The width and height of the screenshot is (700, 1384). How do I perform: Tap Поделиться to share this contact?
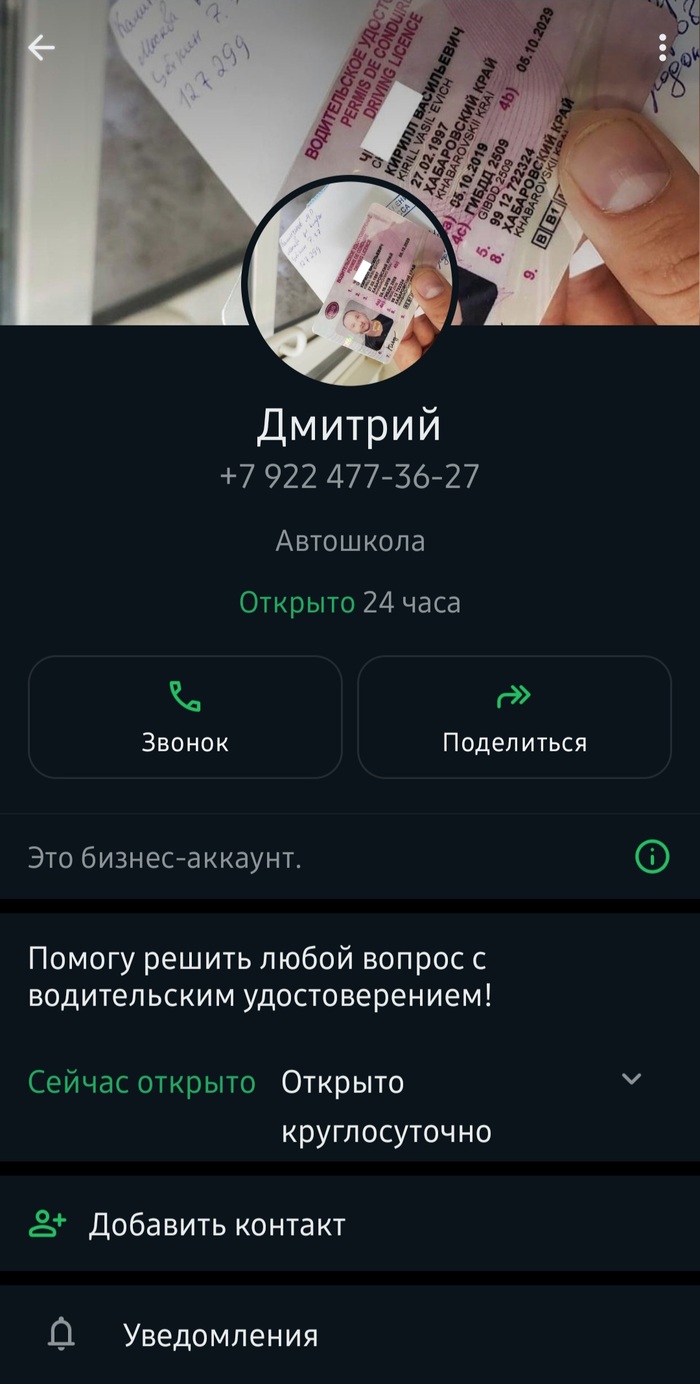pos(514,716)
